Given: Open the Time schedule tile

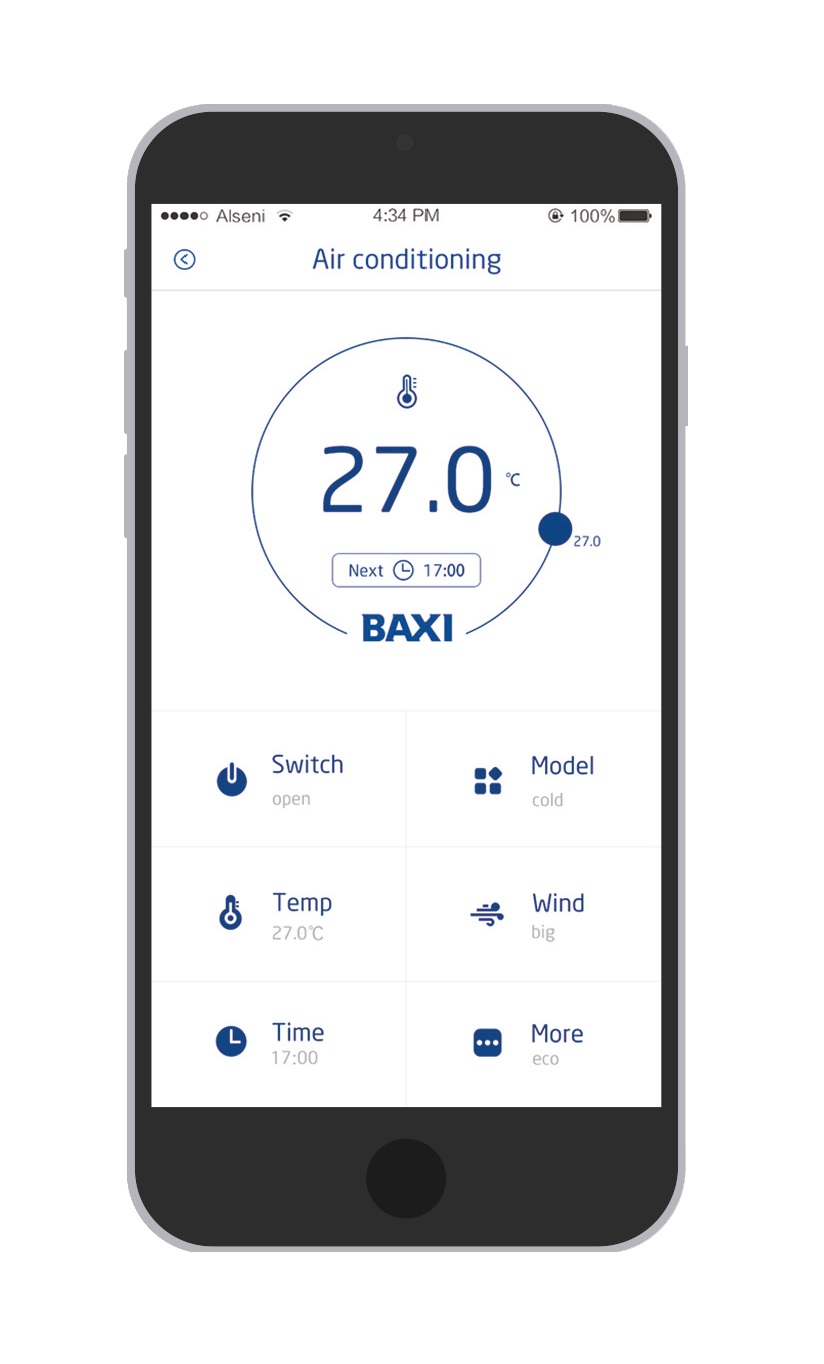Looking at the screenshot, I should coord(279,1043).
